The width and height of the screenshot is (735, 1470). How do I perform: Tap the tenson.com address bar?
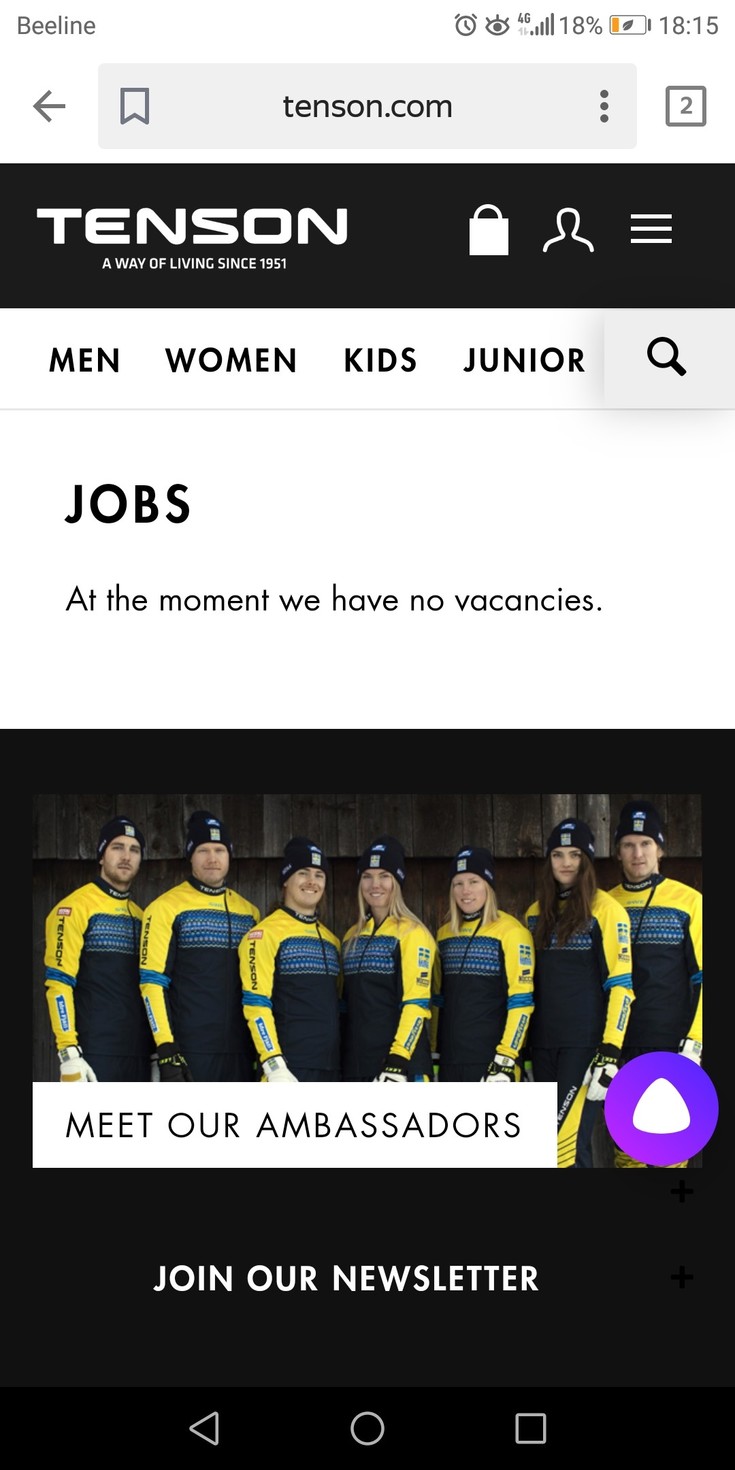[367, 106]
